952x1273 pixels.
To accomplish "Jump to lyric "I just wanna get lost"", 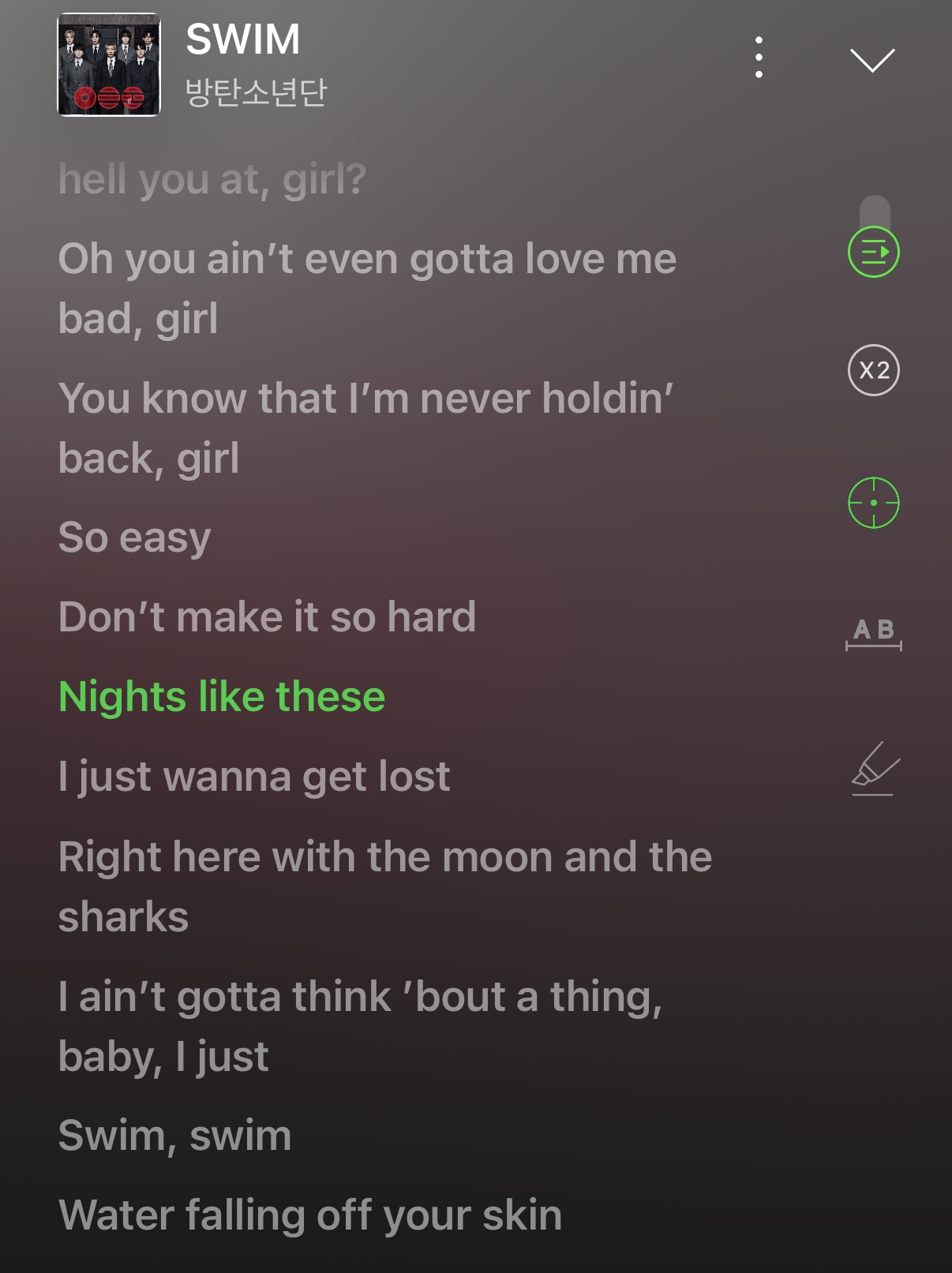I will tap(254, 777).
